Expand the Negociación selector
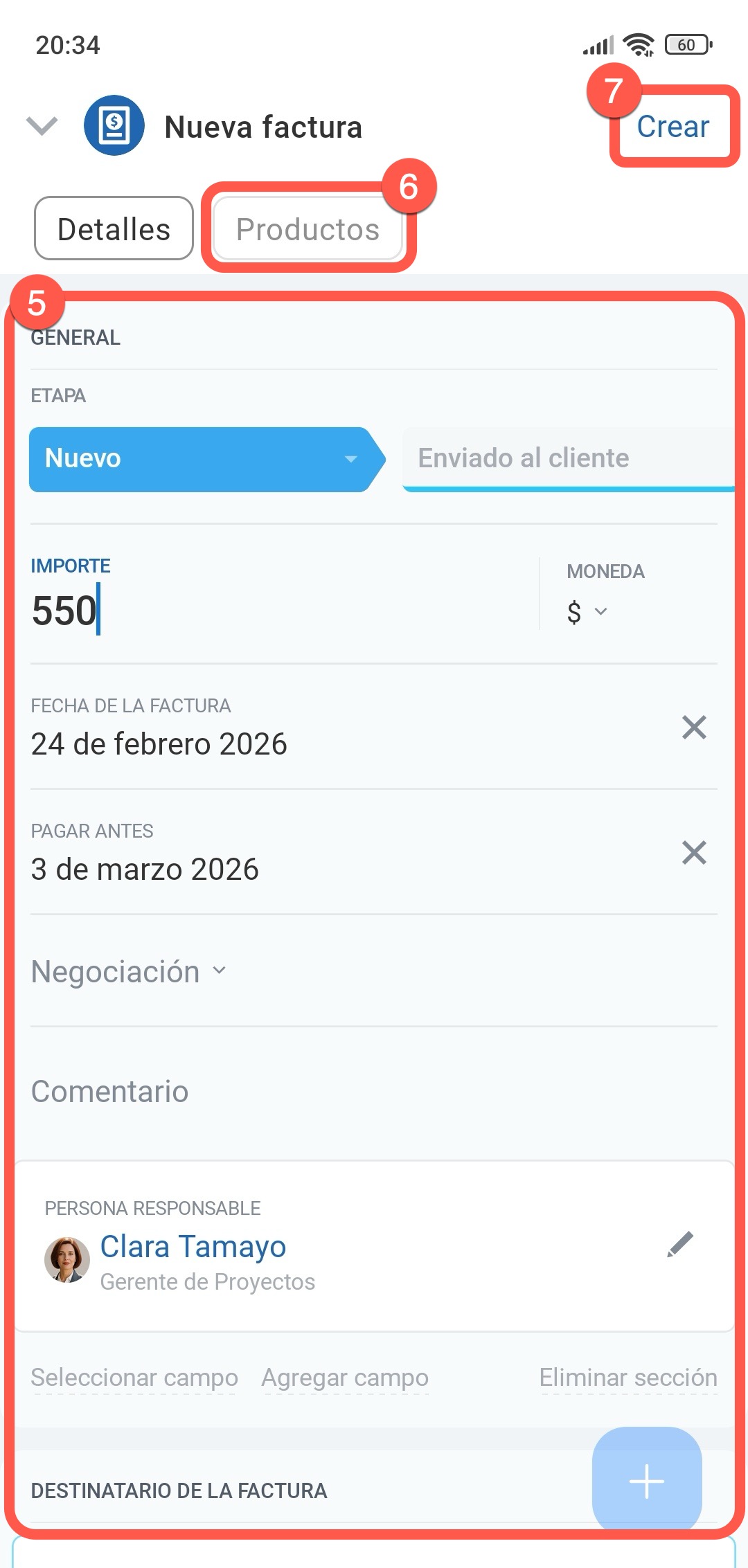This screenshot has height=1568, width=748. 130,972
